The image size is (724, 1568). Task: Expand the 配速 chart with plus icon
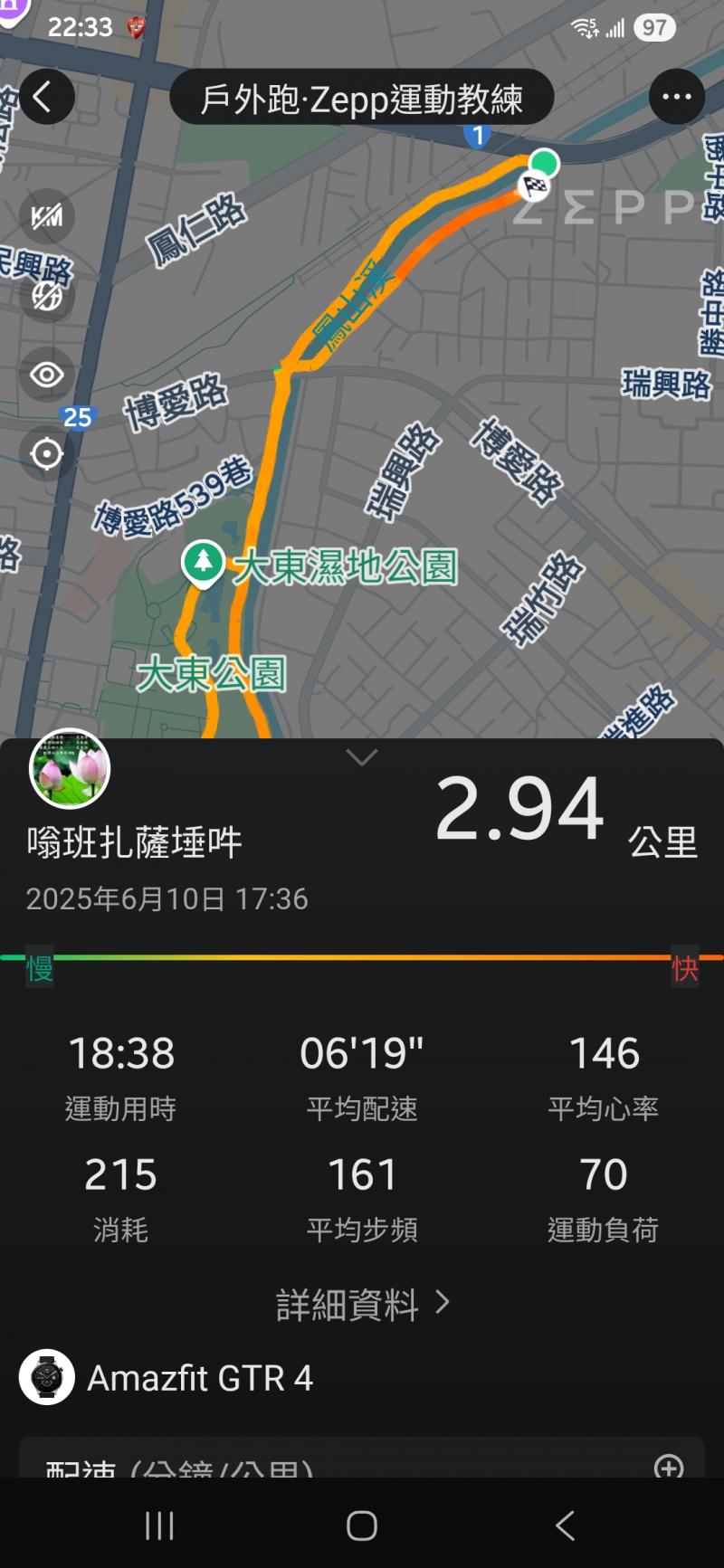[669, 1466]
